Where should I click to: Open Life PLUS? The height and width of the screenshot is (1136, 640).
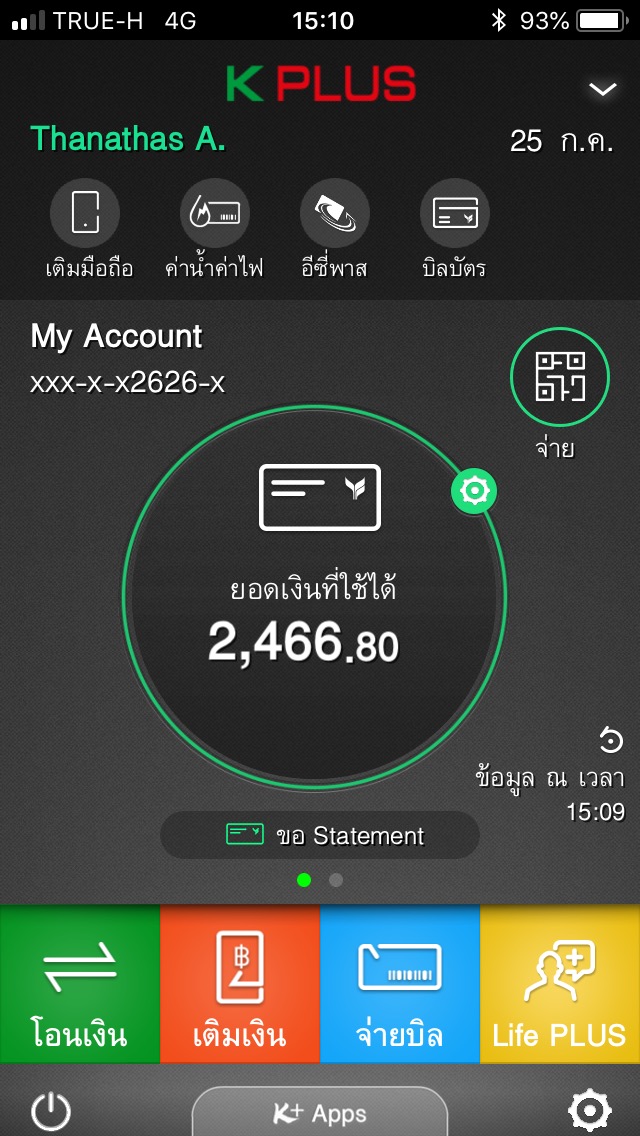560,984
